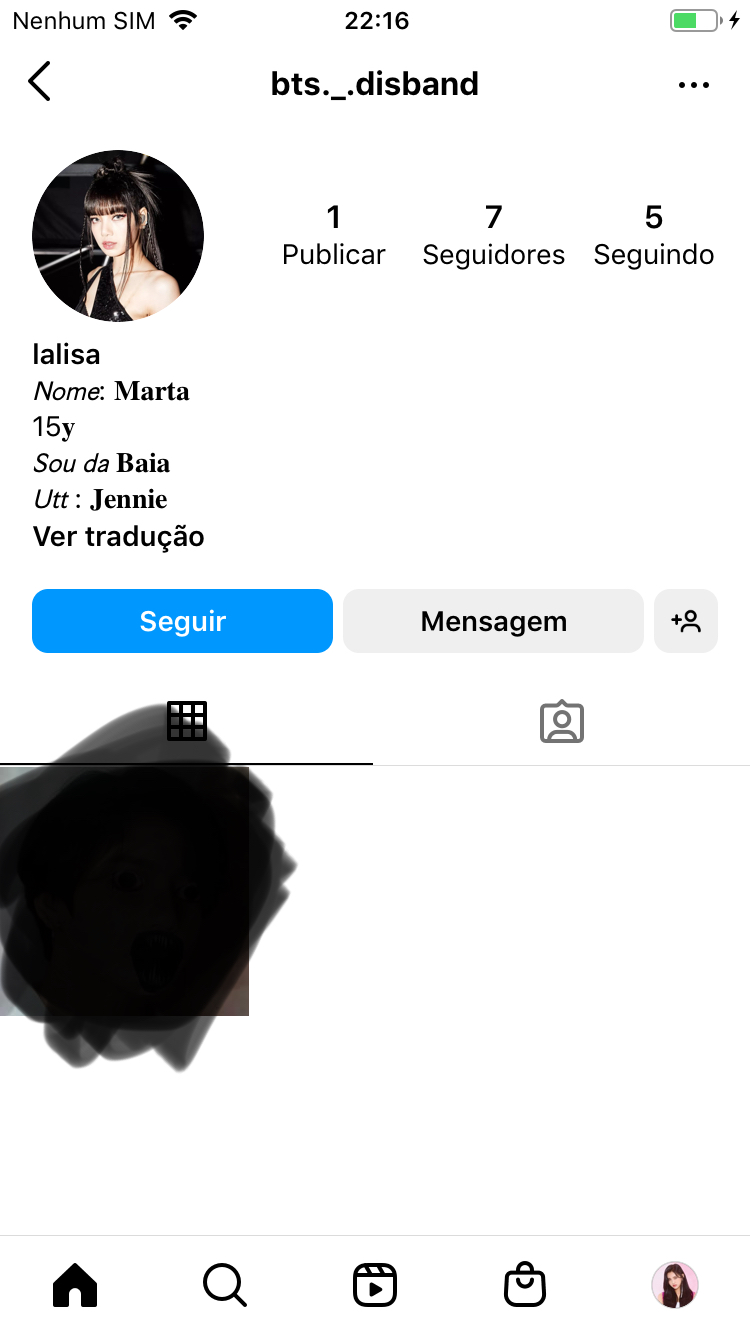Switch to the tagged photos tab
Viewport: 750px width, 1334px height.
[561, 721]
